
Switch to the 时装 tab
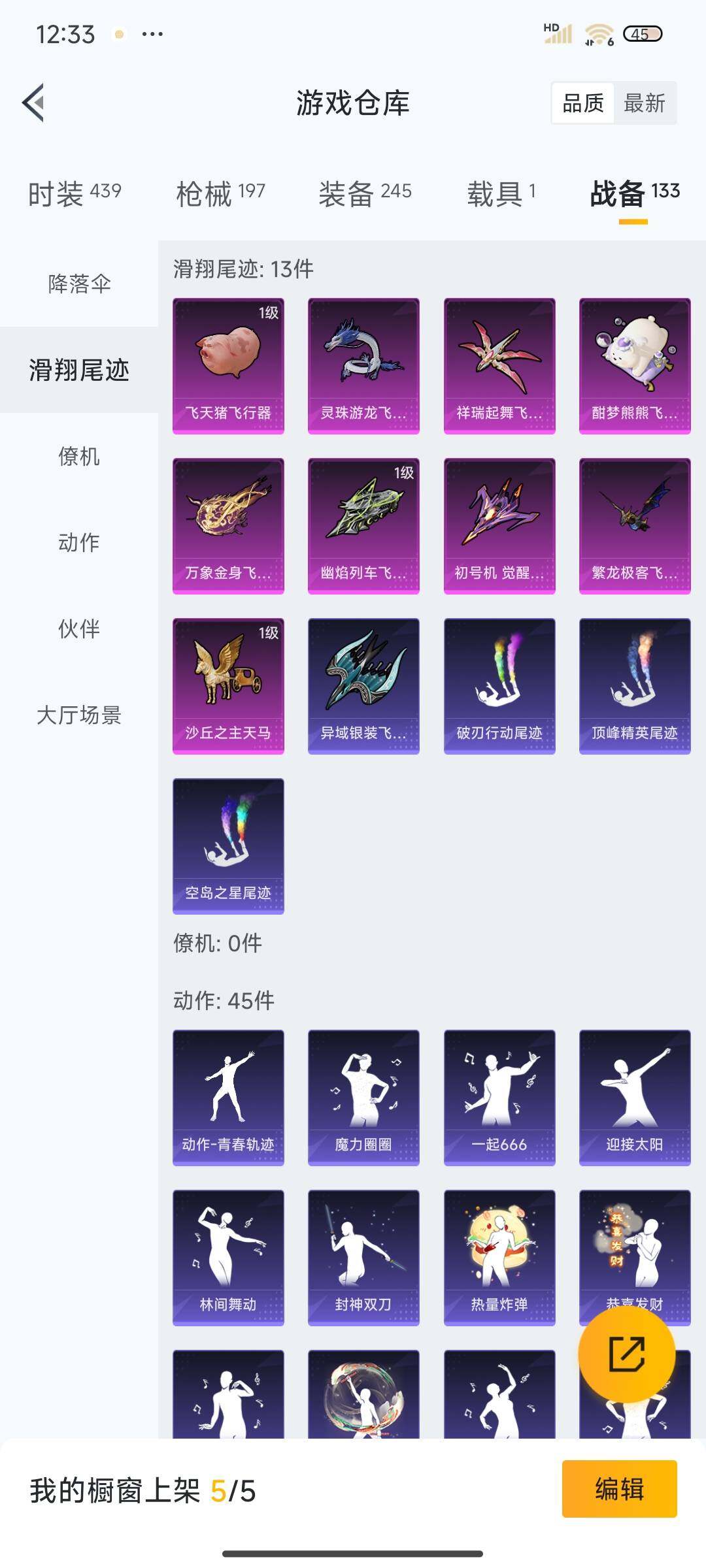click(x=74, y=193)
